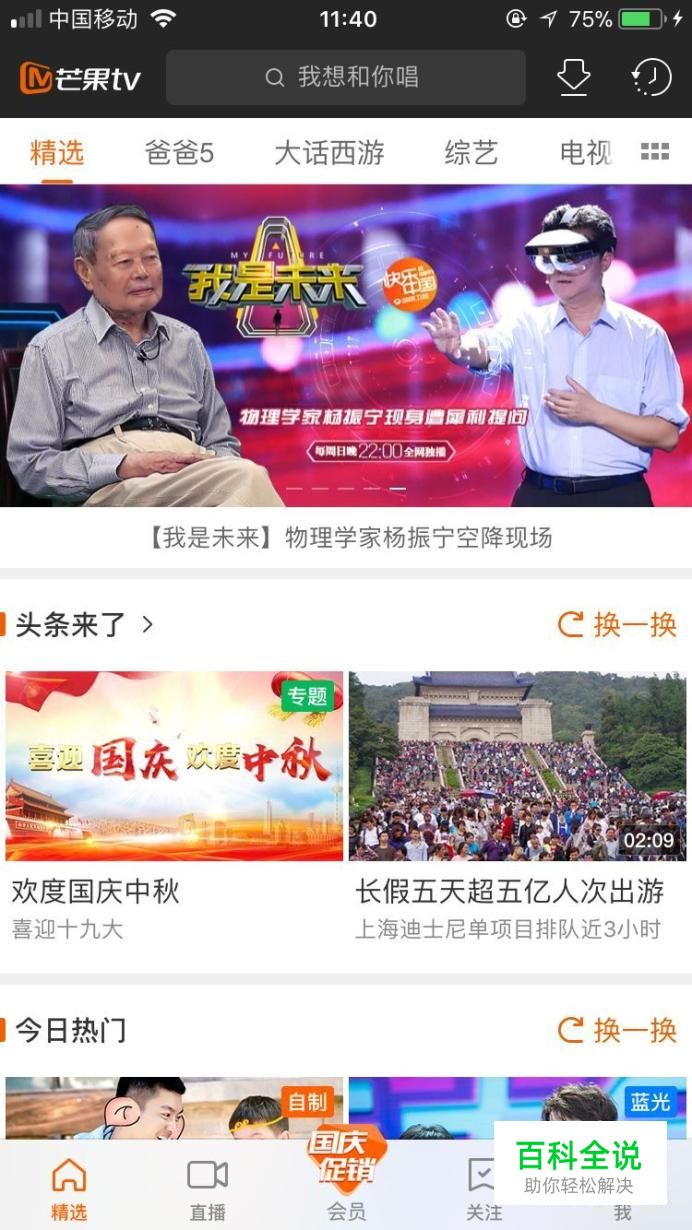Refresh 今日热门 with 换一换
The height and width of the screenshot is (1230, 692).
[x=617, y=1030]
